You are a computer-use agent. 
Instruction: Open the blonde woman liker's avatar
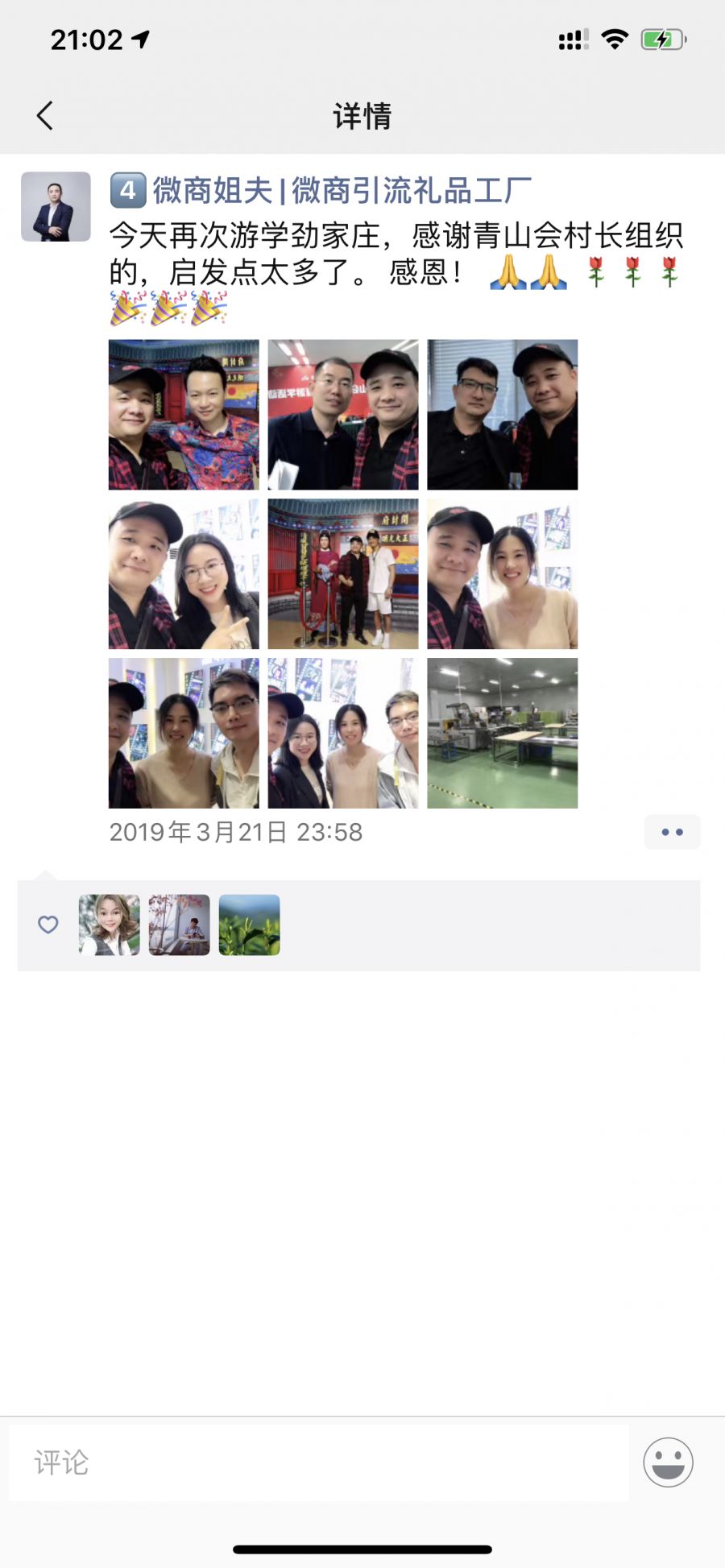pyautogui.click(x=110, y=925)
